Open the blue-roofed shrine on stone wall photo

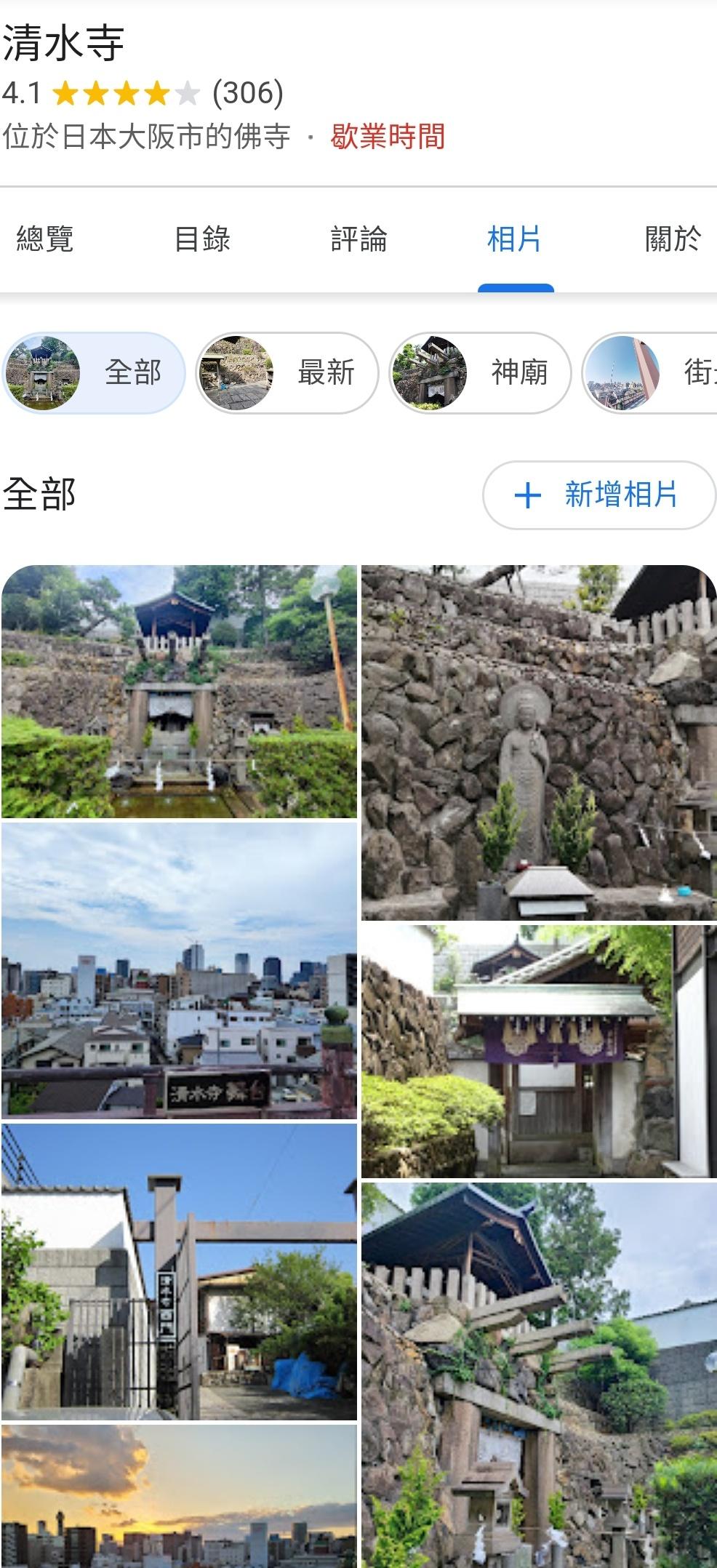point(539,1375)
